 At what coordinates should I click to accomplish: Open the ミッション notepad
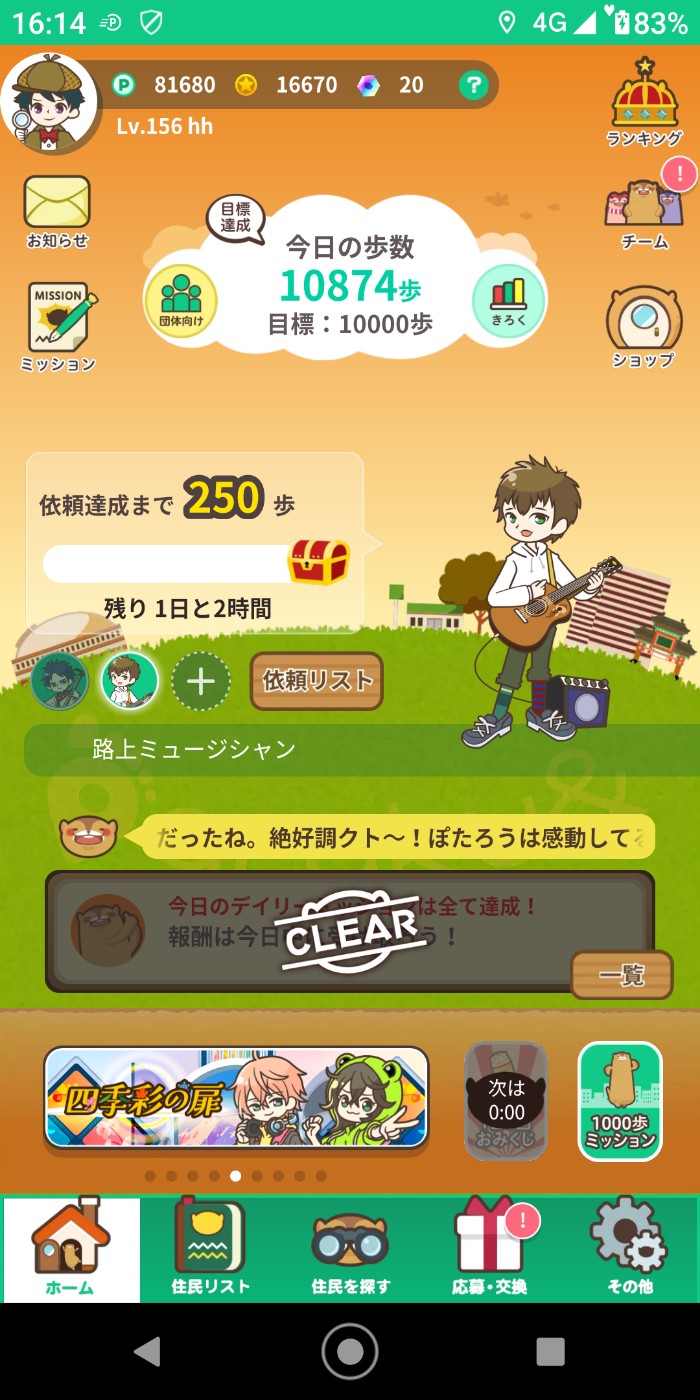59,327
